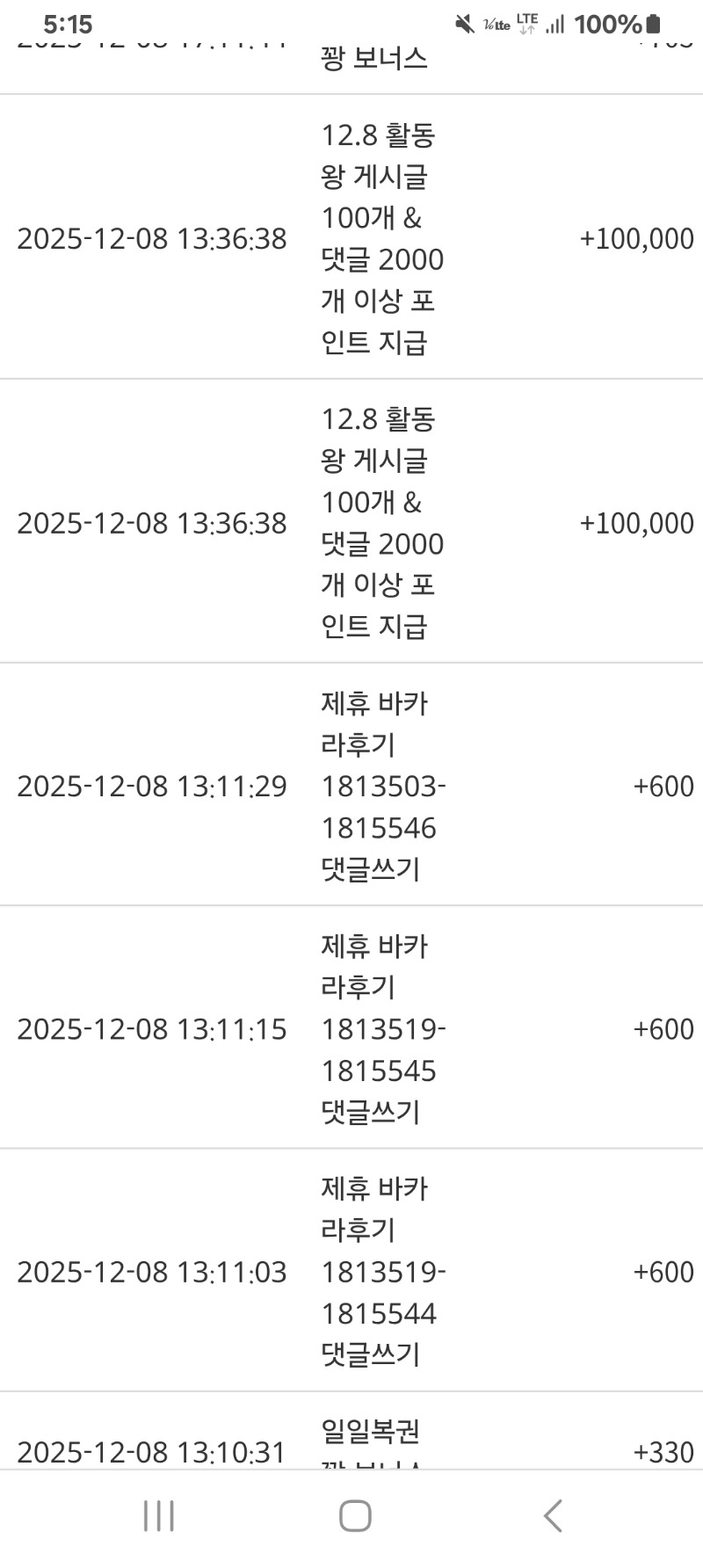
Task: Tap the amount +100,000 on the second reward entry
Action: click(x=636, y=522)
